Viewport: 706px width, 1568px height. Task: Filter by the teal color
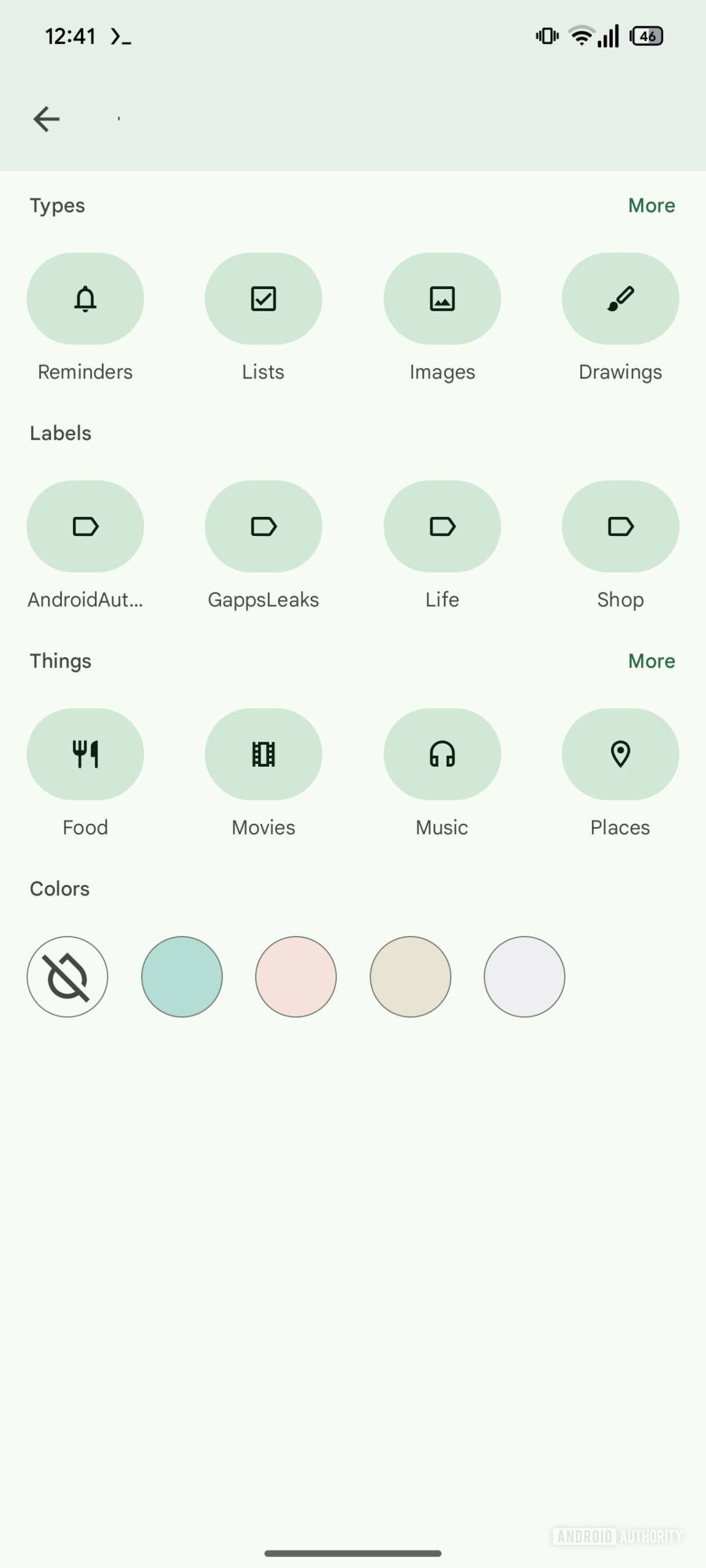click(x=182, y=976)
